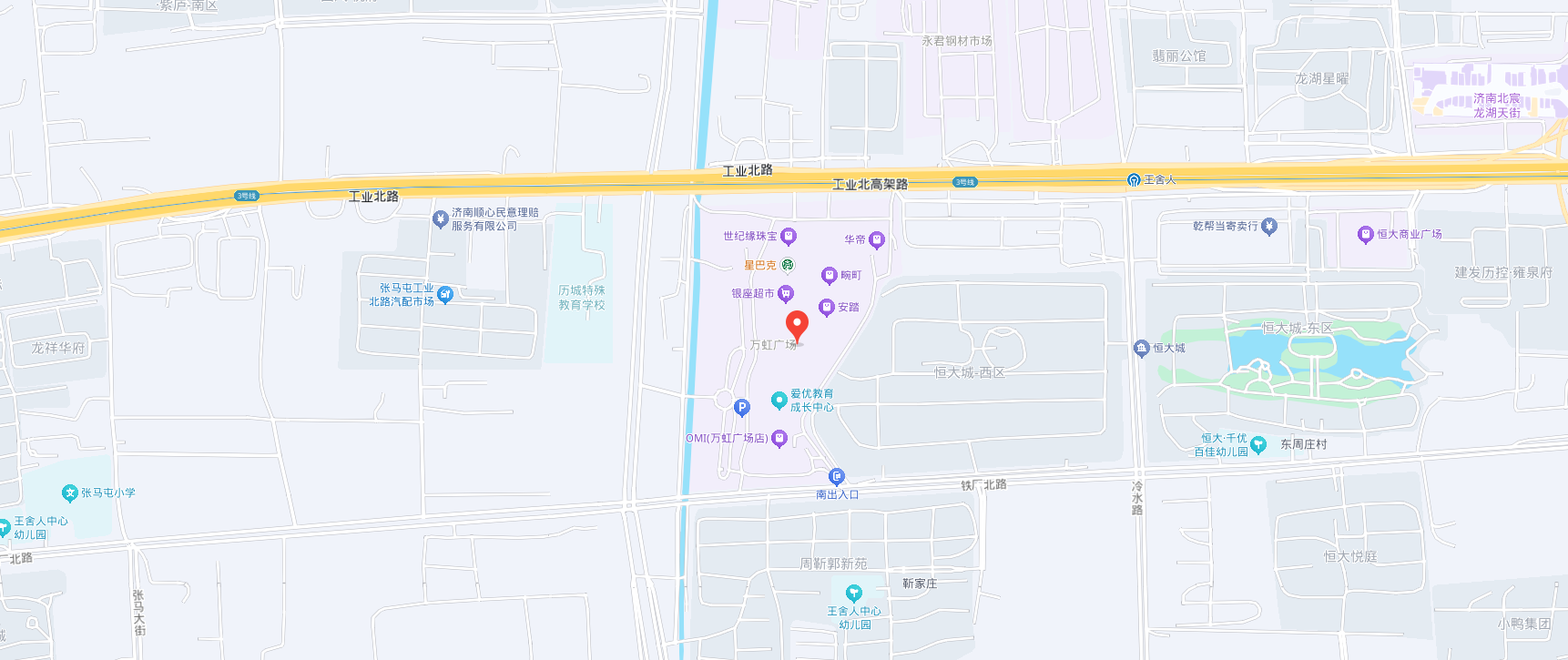Open the 王舍人 metro station marker
Image resolution: width=1568 pixels, height=660 pixels.
(x=1134, y=180)
